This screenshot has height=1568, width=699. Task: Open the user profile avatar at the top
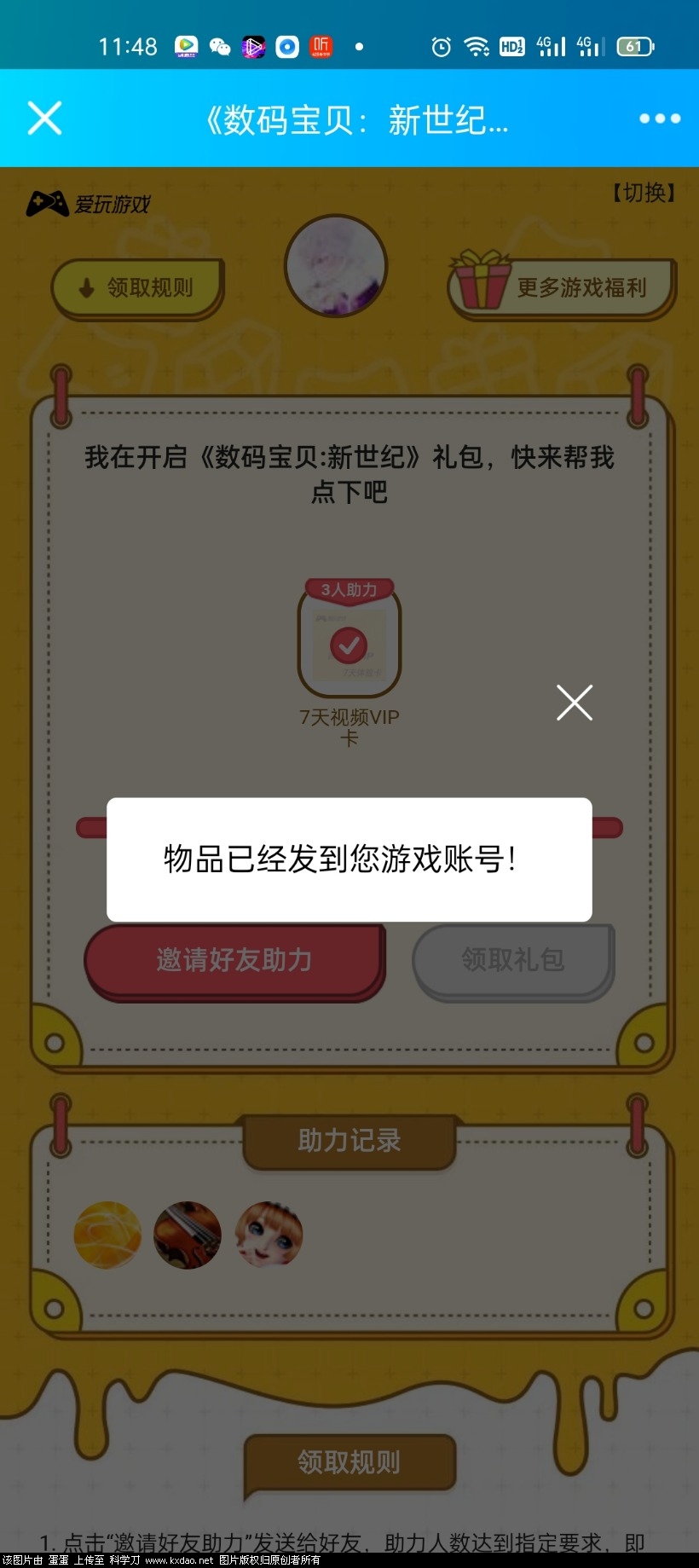pos(336,266)
